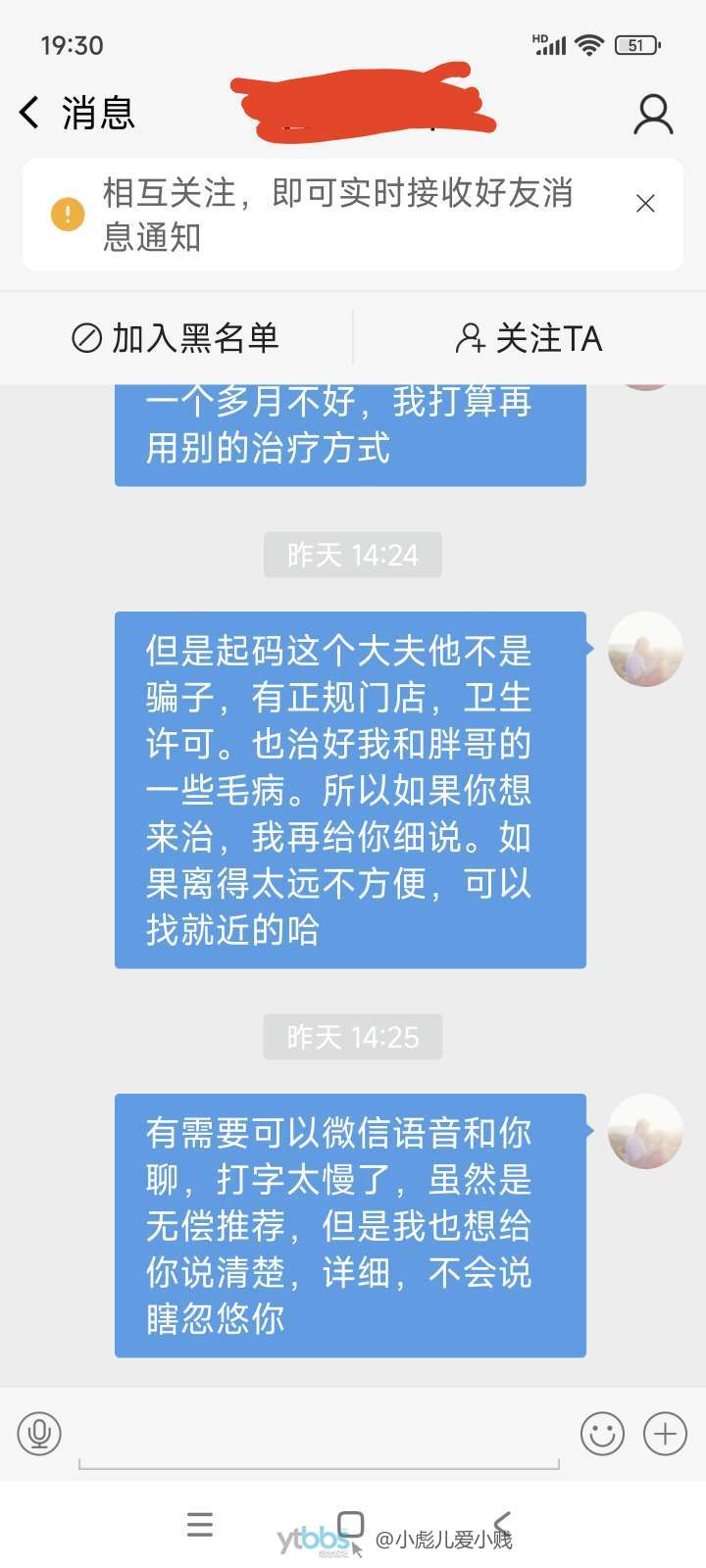Go back to the 消息 list
706x1568 pixels.
pyautogui.click(x=31, y=113)
